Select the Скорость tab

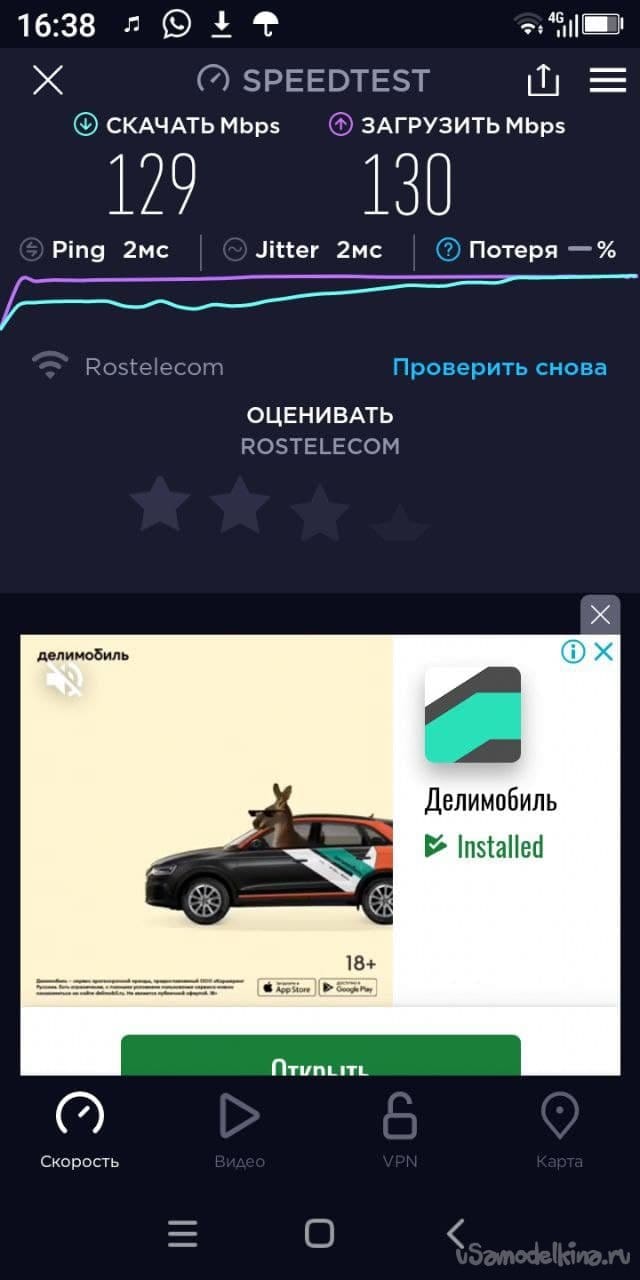pyautogui.click(x=80, y=1130)
